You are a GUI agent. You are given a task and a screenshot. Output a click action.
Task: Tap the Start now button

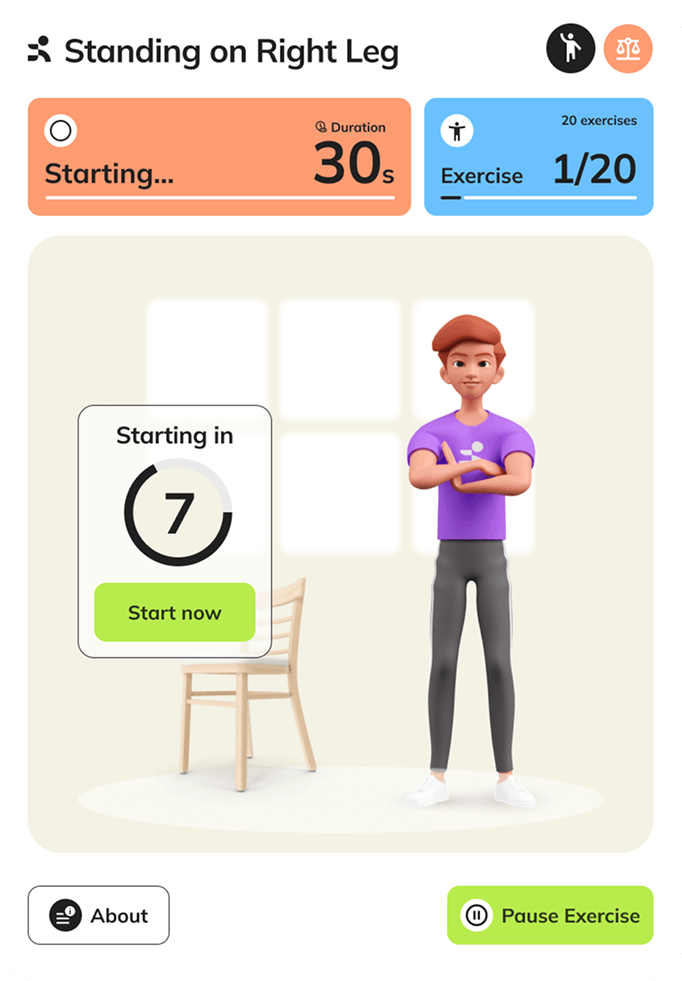click(x=174, y=612)
